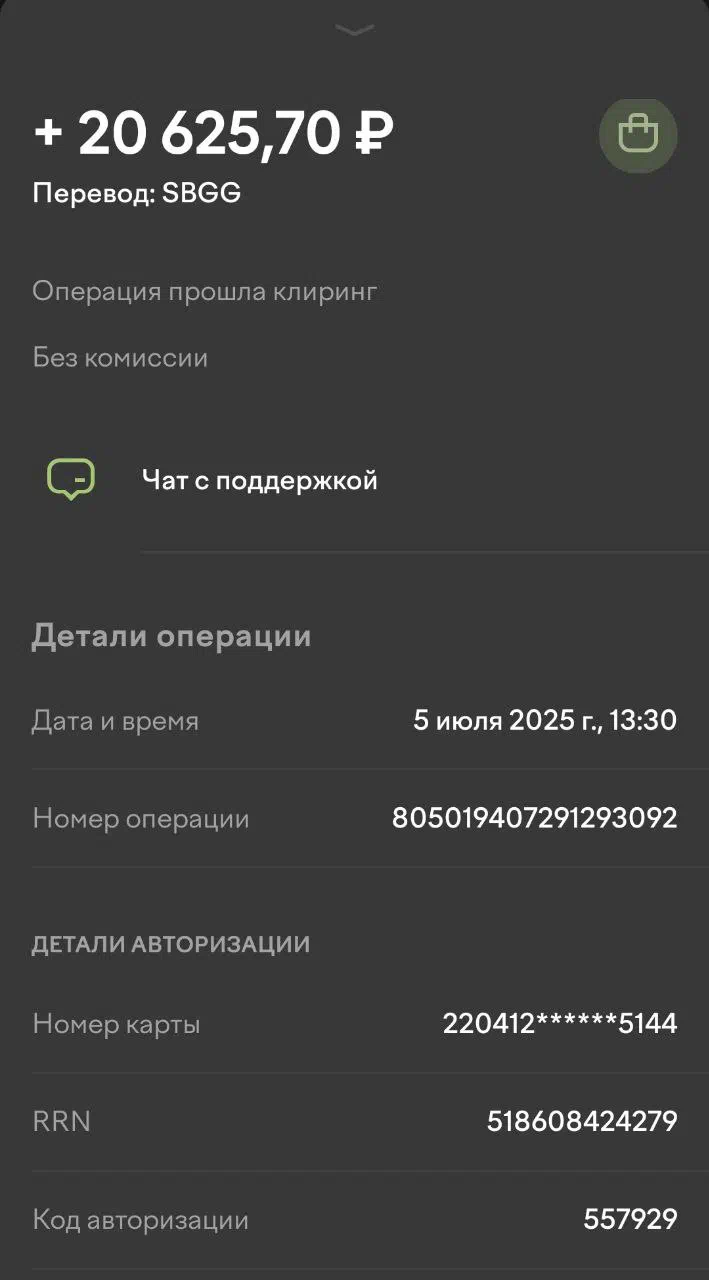Tap the shopping bag category icon

[638, 134]
